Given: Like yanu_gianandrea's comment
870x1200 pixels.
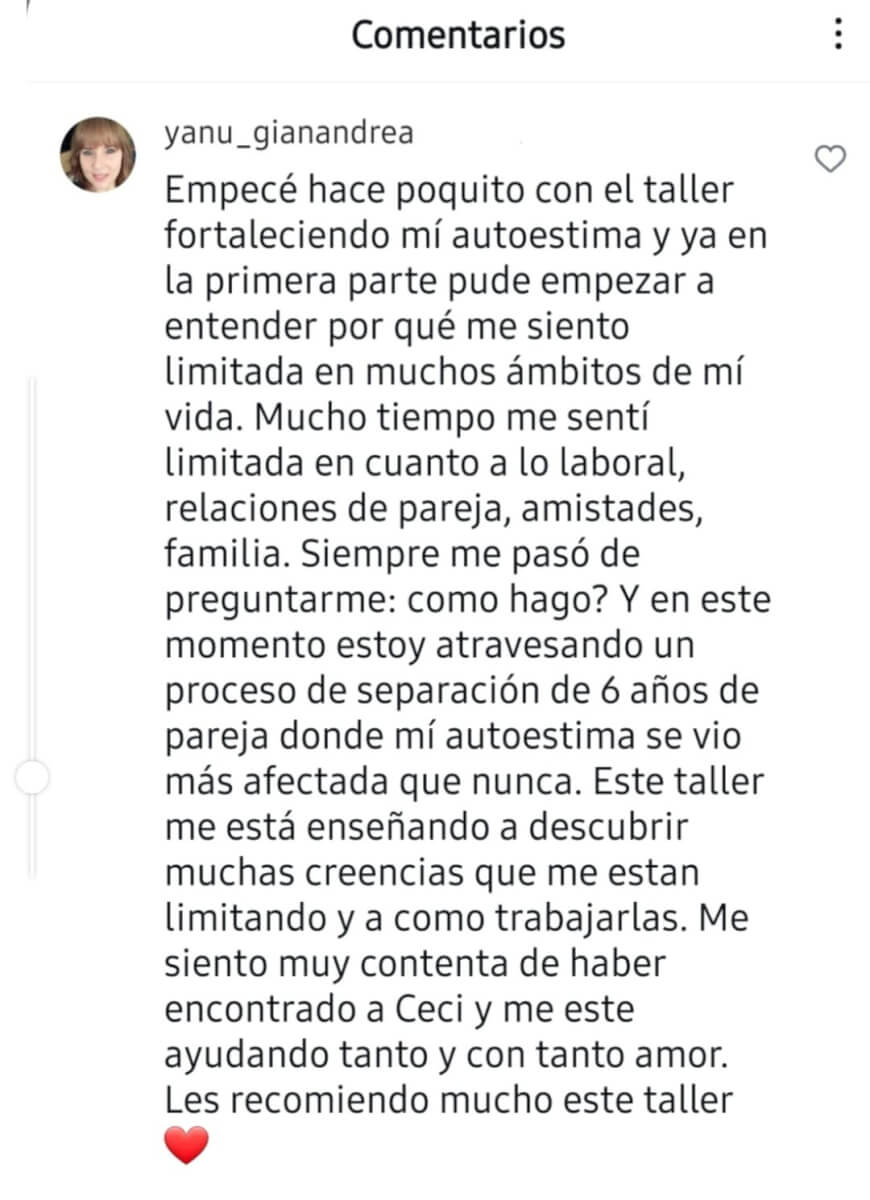Looking at the screenshot, I should point(831,158).
